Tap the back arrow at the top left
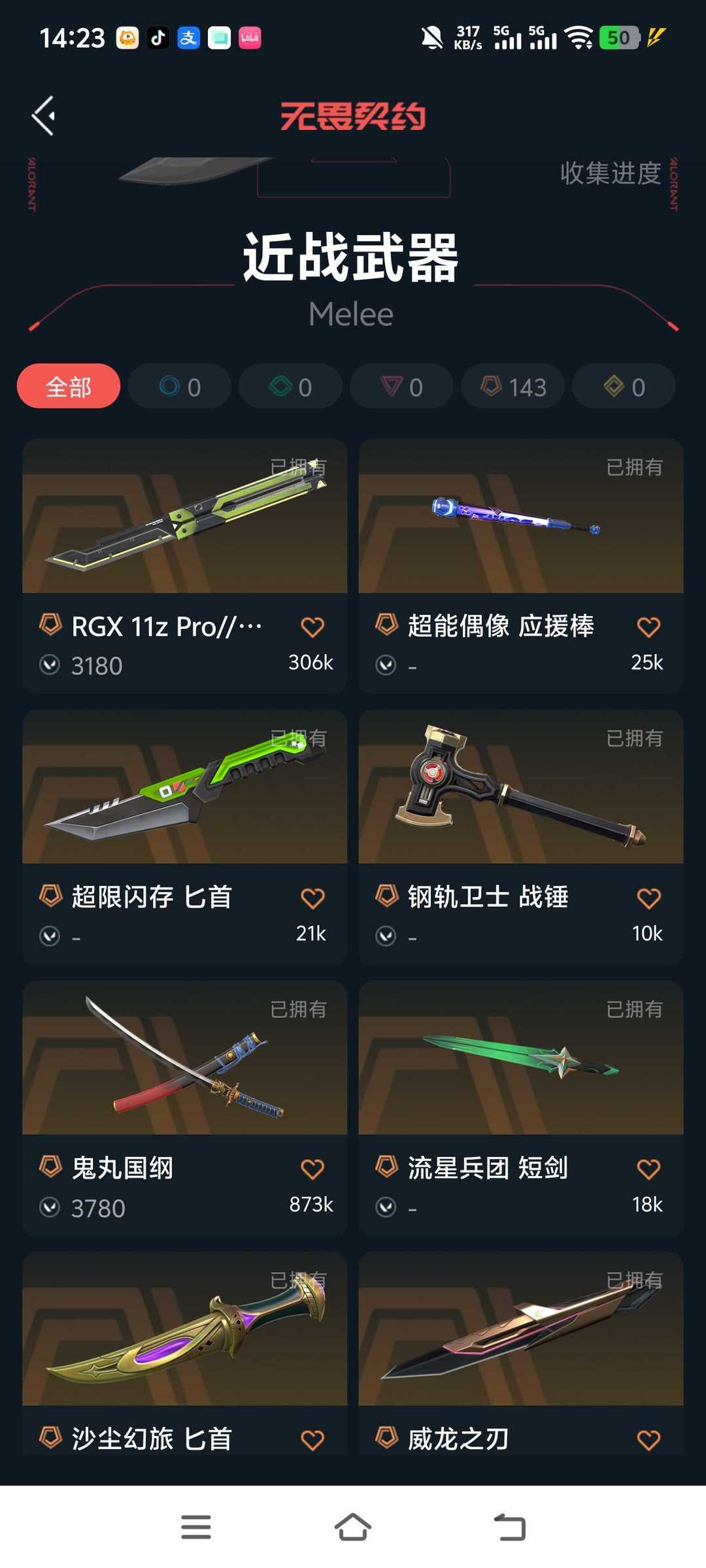The height and width of the screenshot is (1568, 706). [43, 115]
